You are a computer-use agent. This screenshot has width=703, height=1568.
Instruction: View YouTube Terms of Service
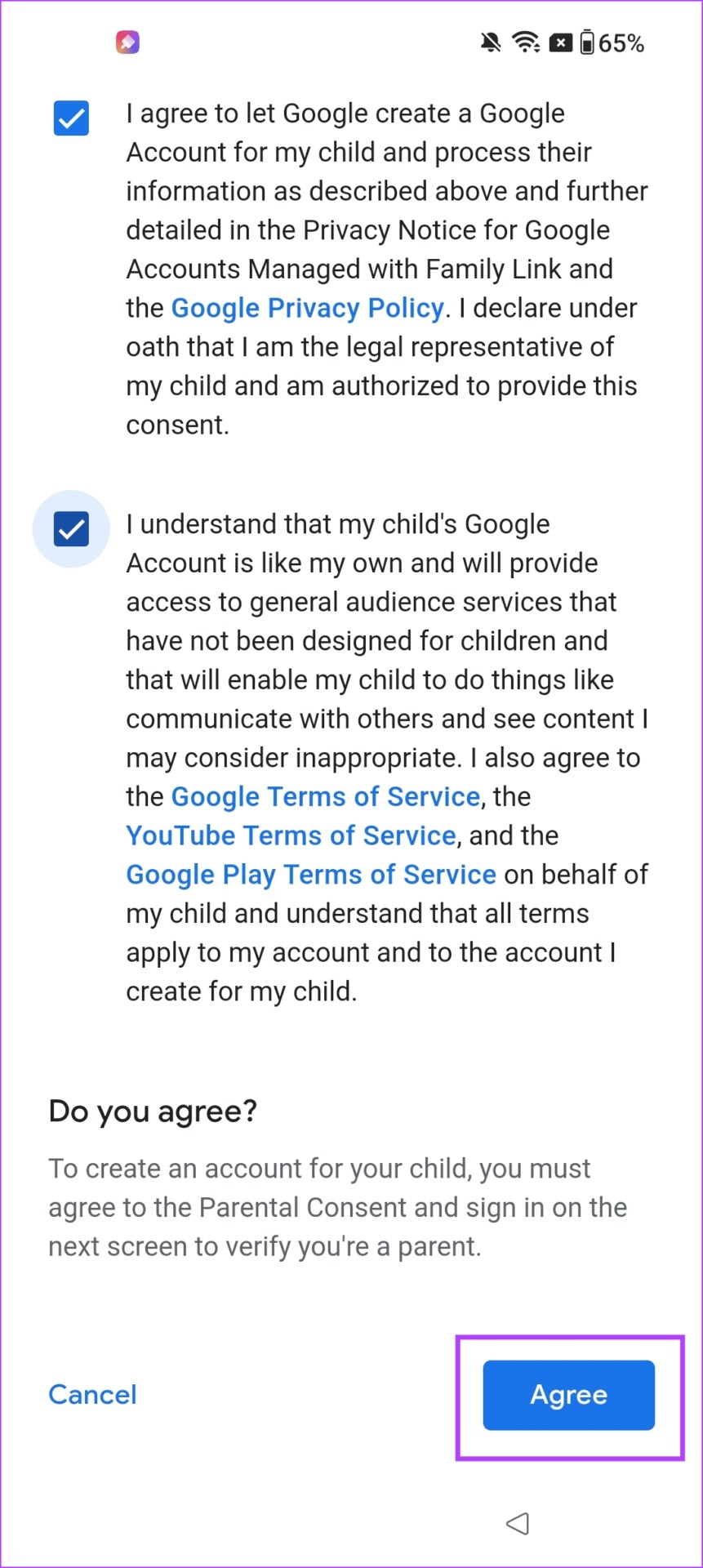(291, 835)
